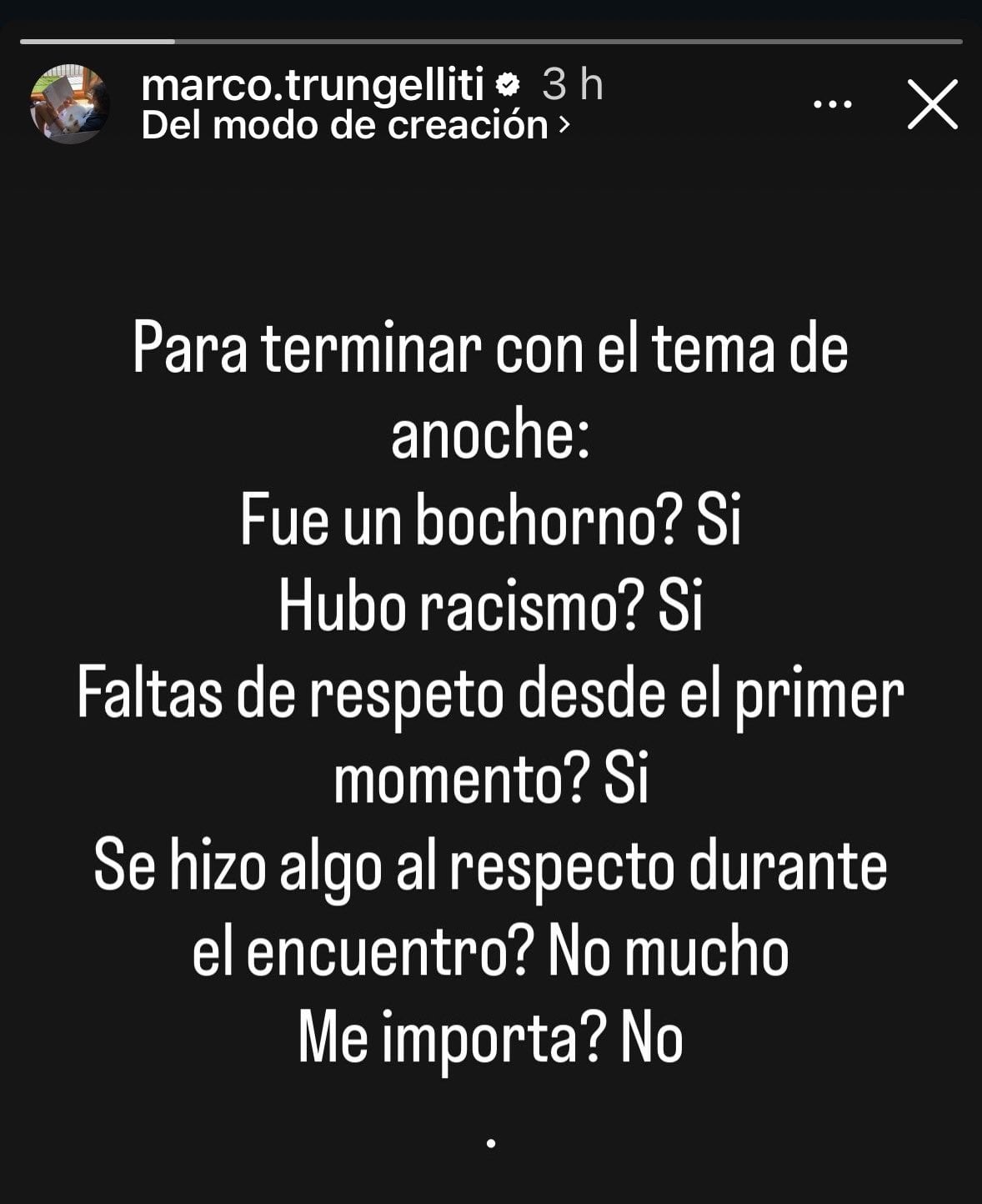Viewport: 982px width, 1204px height.
Task: Close the story with the X
Action: (x=932, y=104)
